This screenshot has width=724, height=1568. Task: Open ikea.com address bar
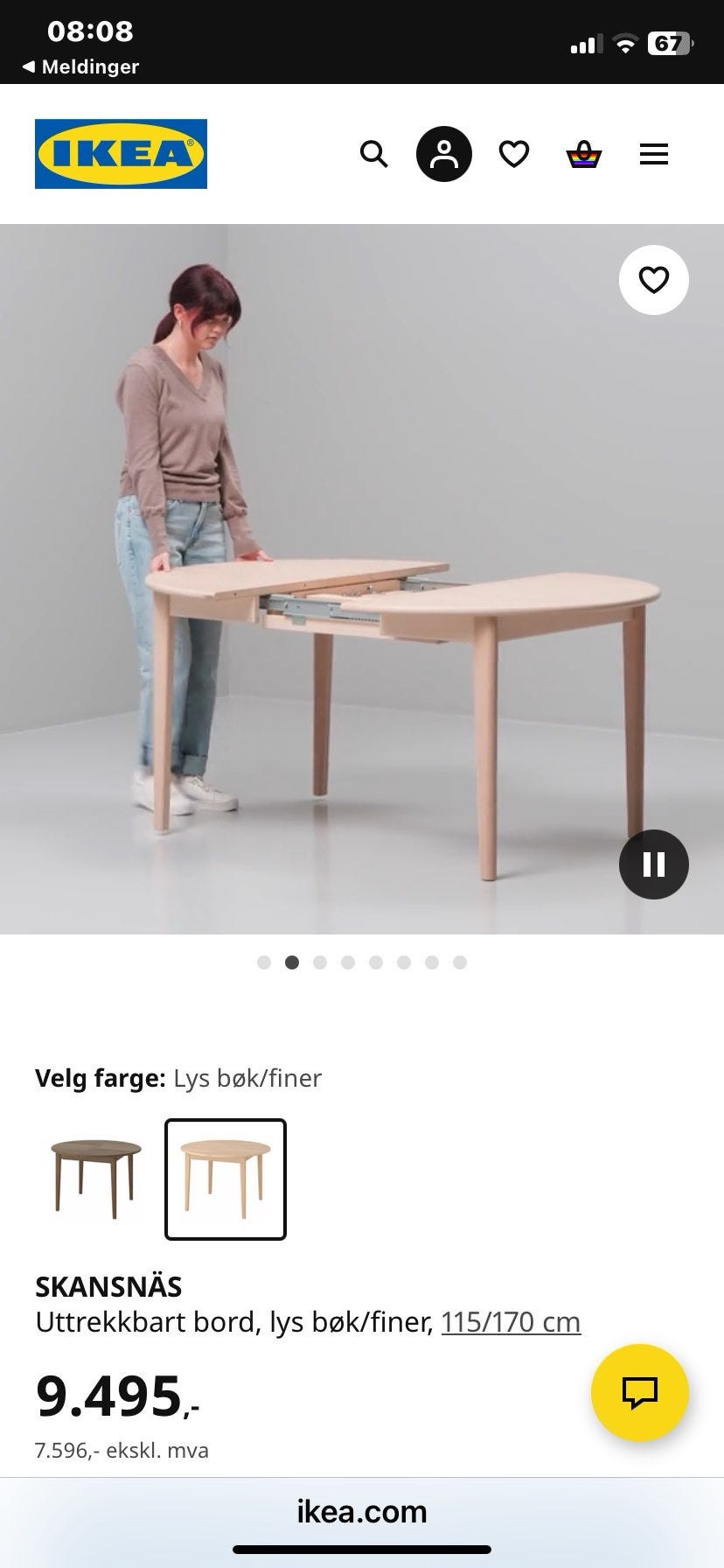click(362, 1510)
